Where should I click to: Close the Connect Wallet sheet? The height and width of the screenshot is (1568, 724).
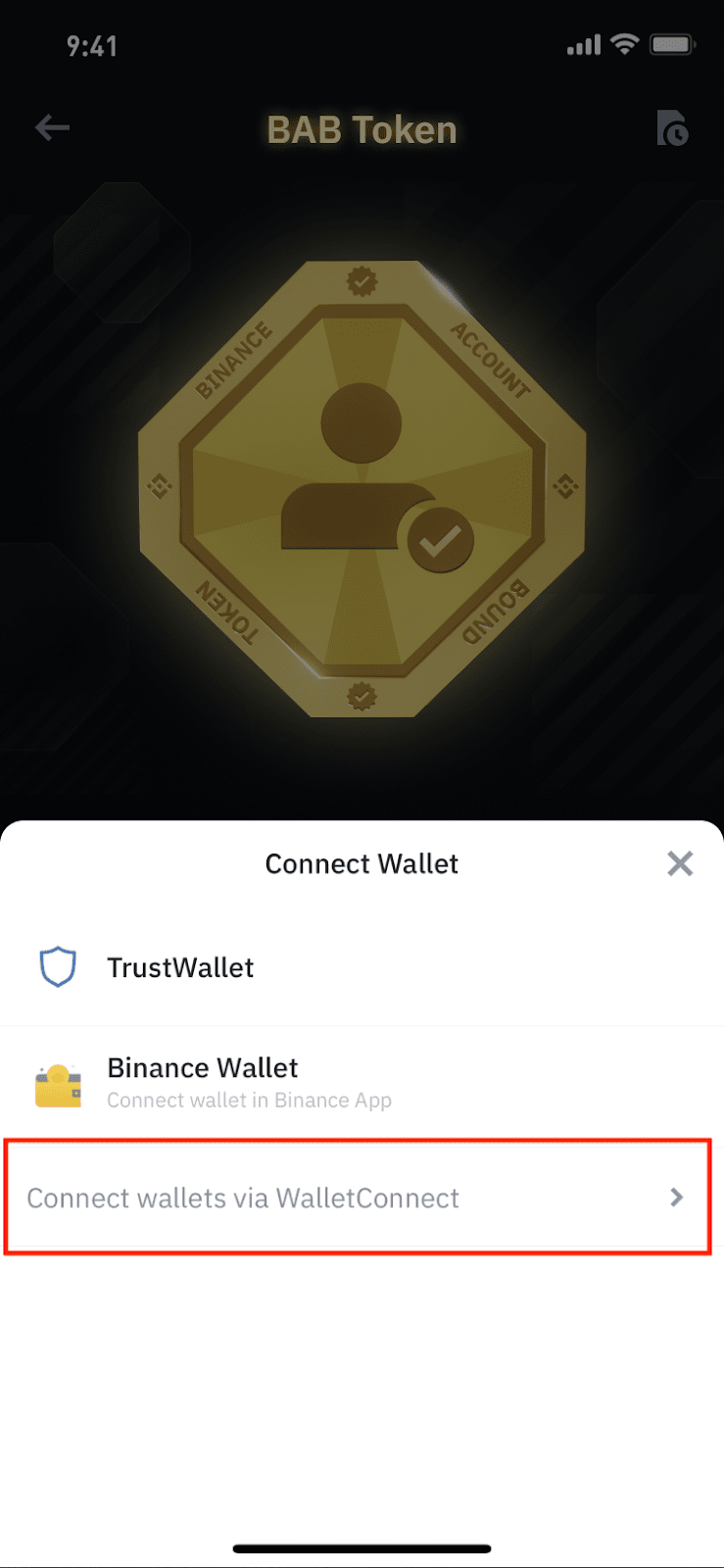click(679, 863)
